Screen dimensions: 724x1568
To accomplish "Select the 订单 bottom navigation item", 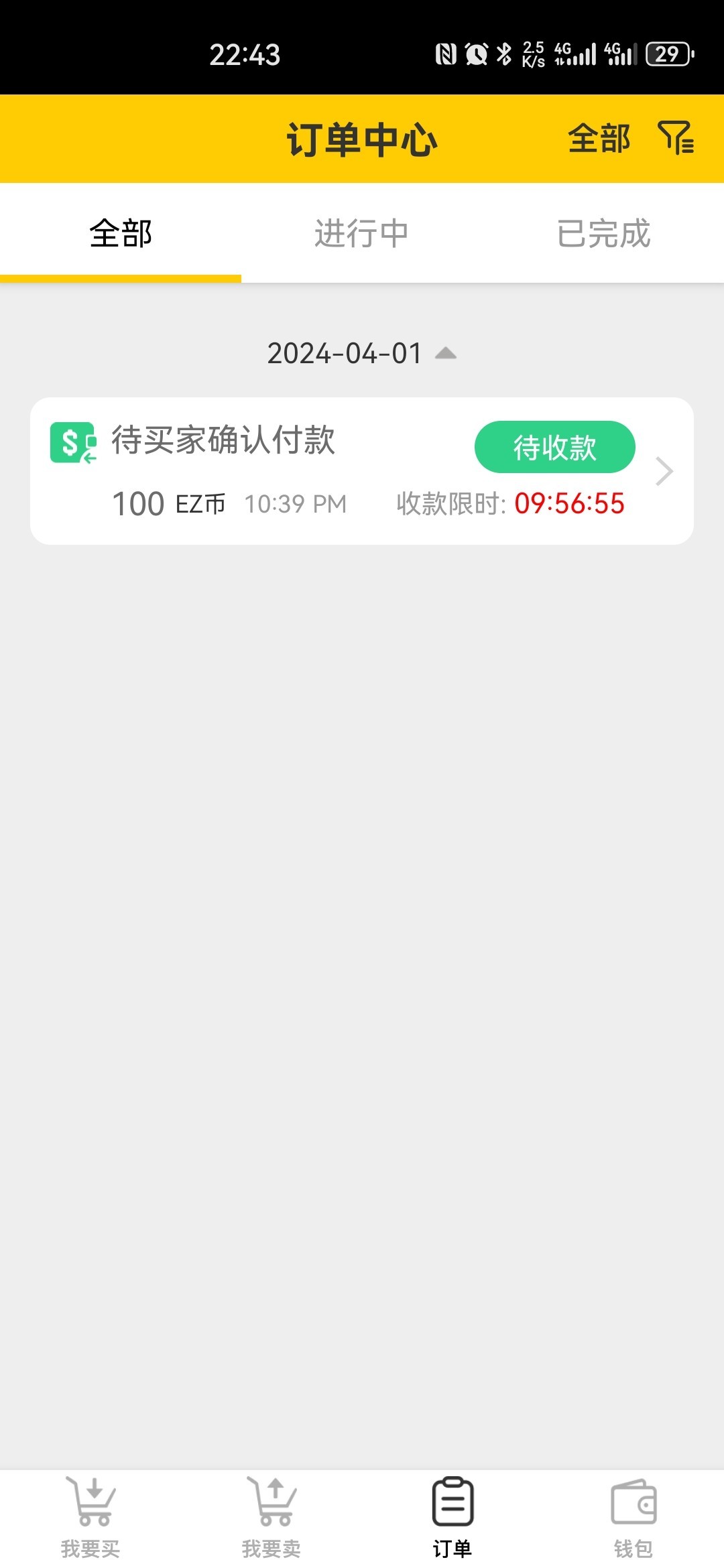I will pos(452,1517).
